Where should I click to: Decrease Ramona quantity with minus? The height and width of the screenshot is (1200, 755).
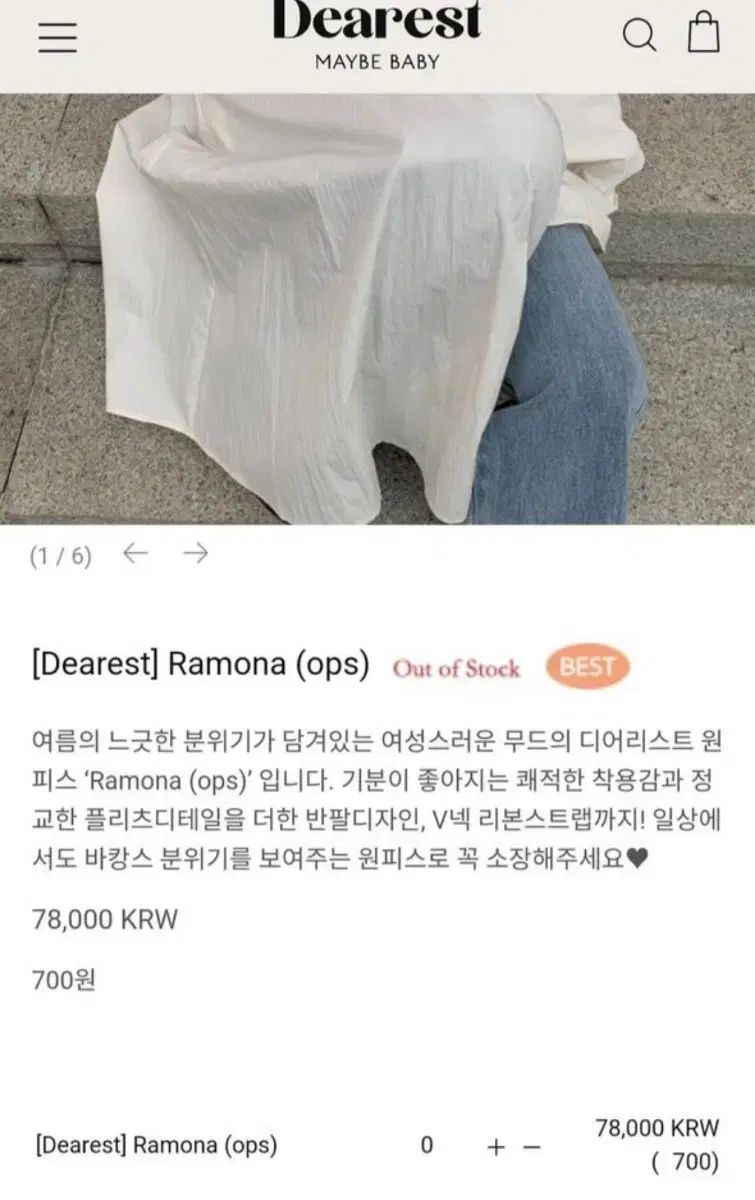click(532, 1147)
